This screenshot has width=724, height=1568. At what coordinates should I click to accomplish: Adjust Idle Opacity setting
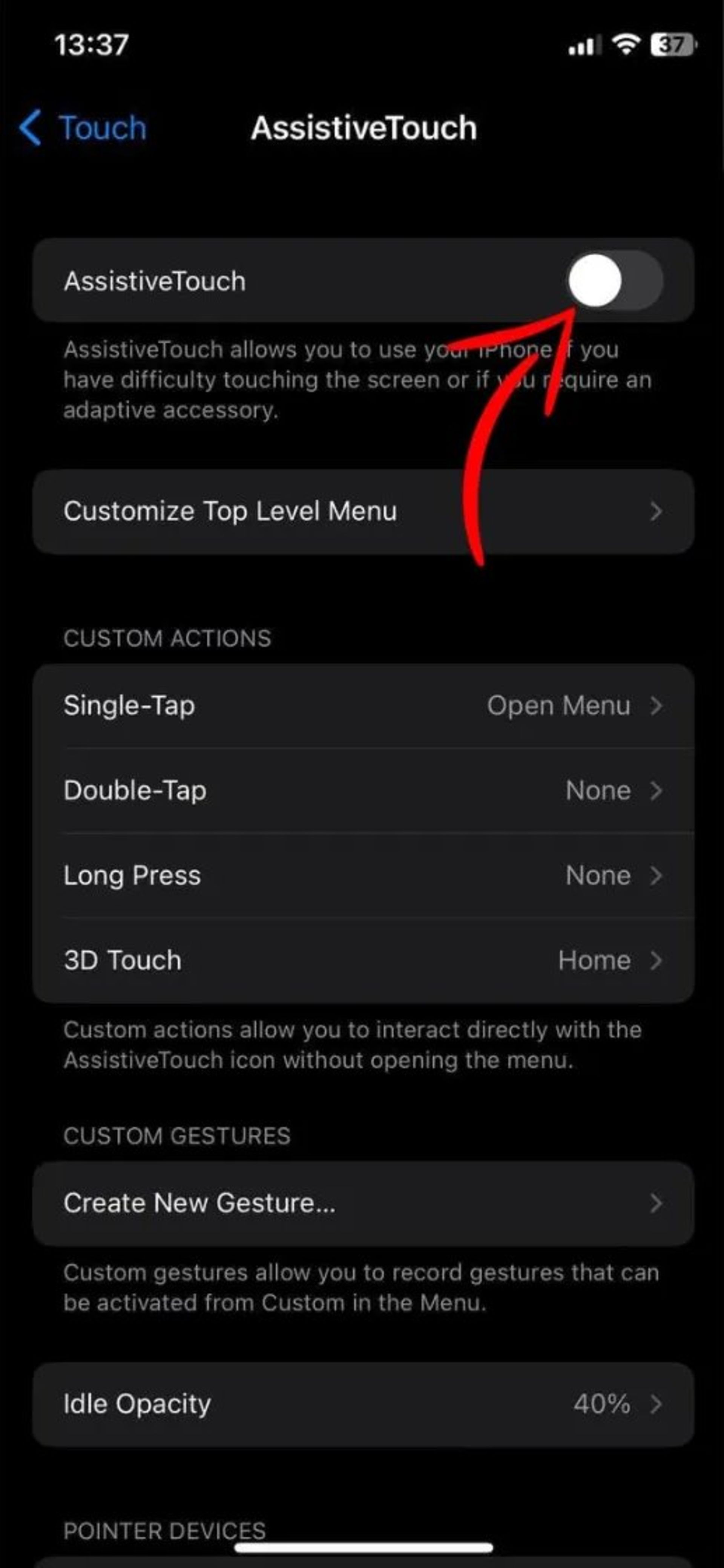[363, 1404]
